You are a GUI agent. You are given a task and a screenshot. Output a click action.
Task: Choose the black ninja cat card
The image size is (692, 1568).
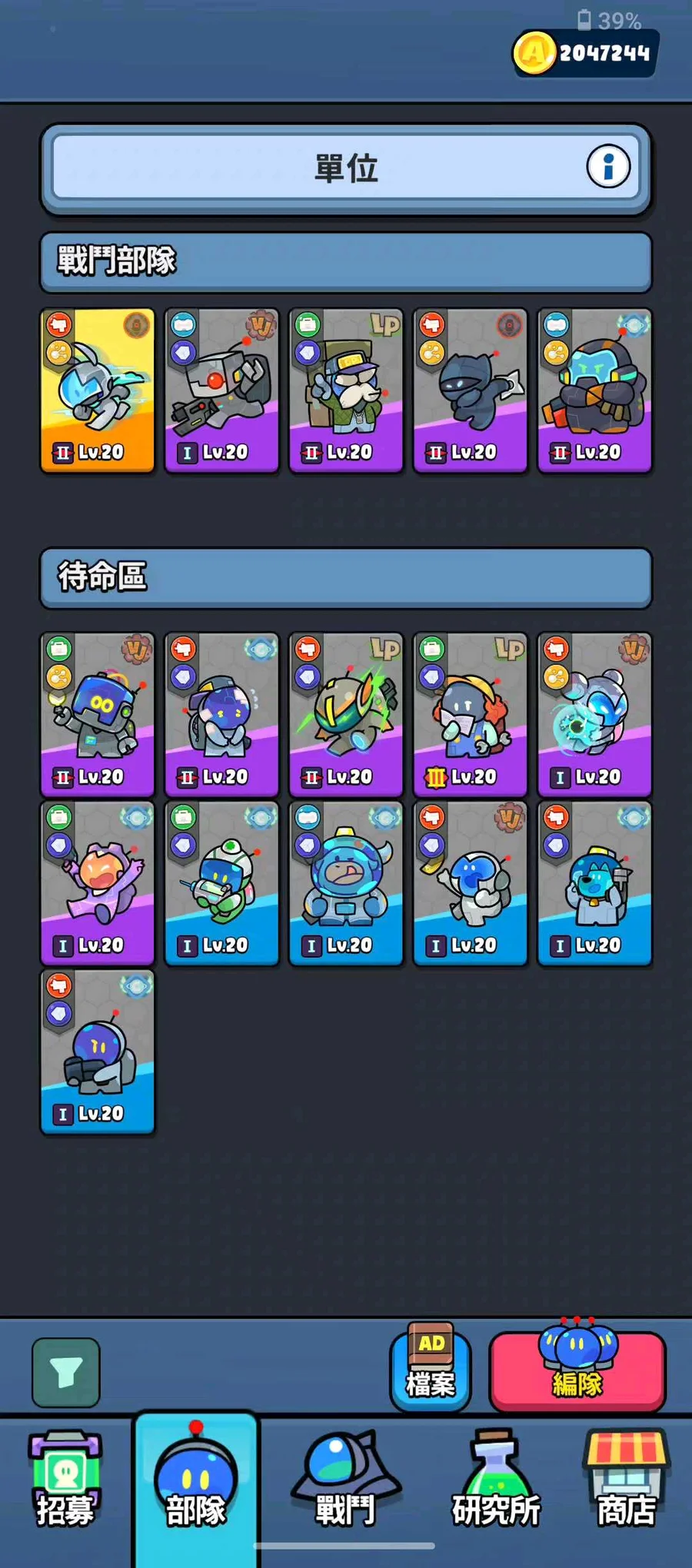(470, 390)
